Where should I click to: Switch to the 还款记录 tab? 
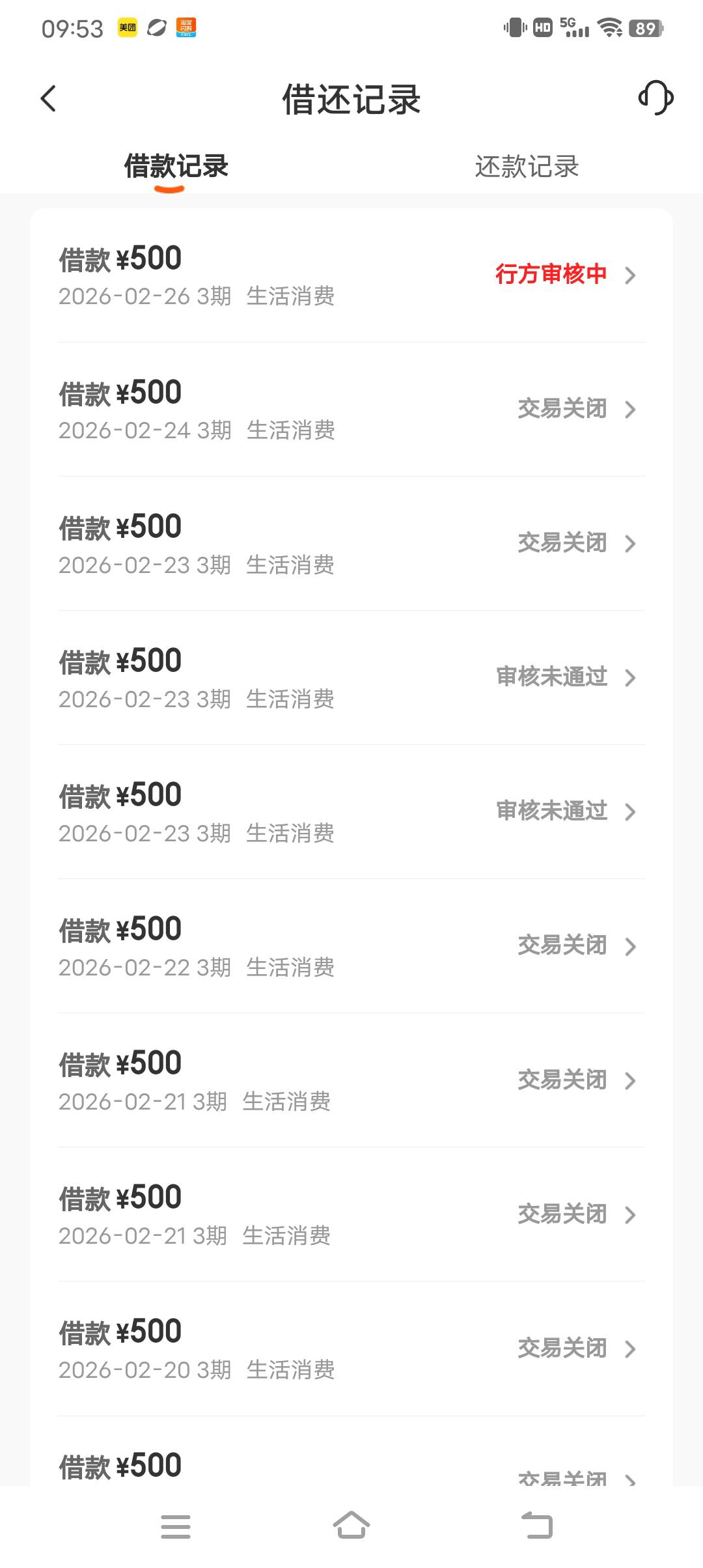(527, 167)
